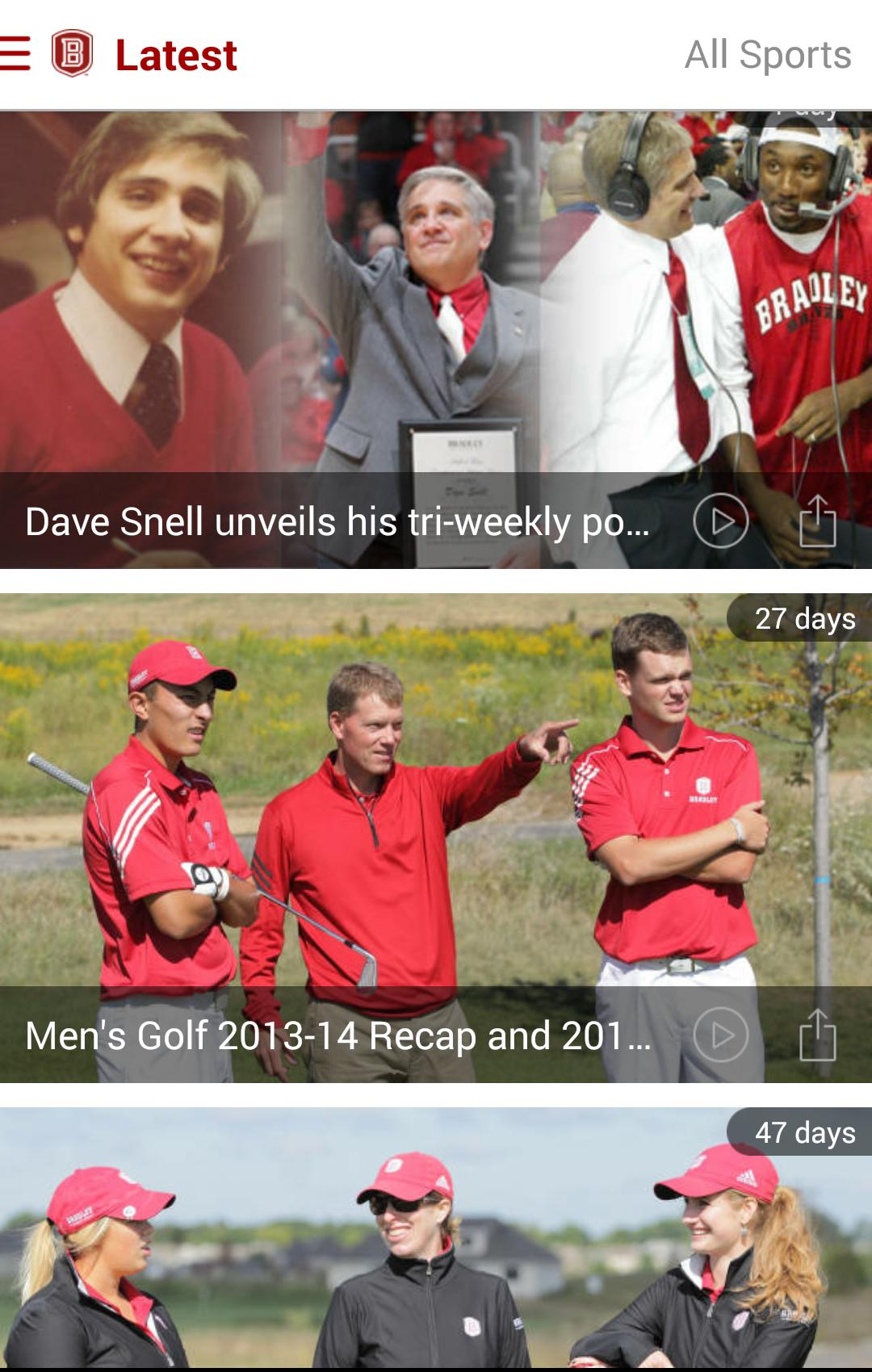
Task: Play the Dave Snell tri-weekly video
Action: click(x=720, y=521)
